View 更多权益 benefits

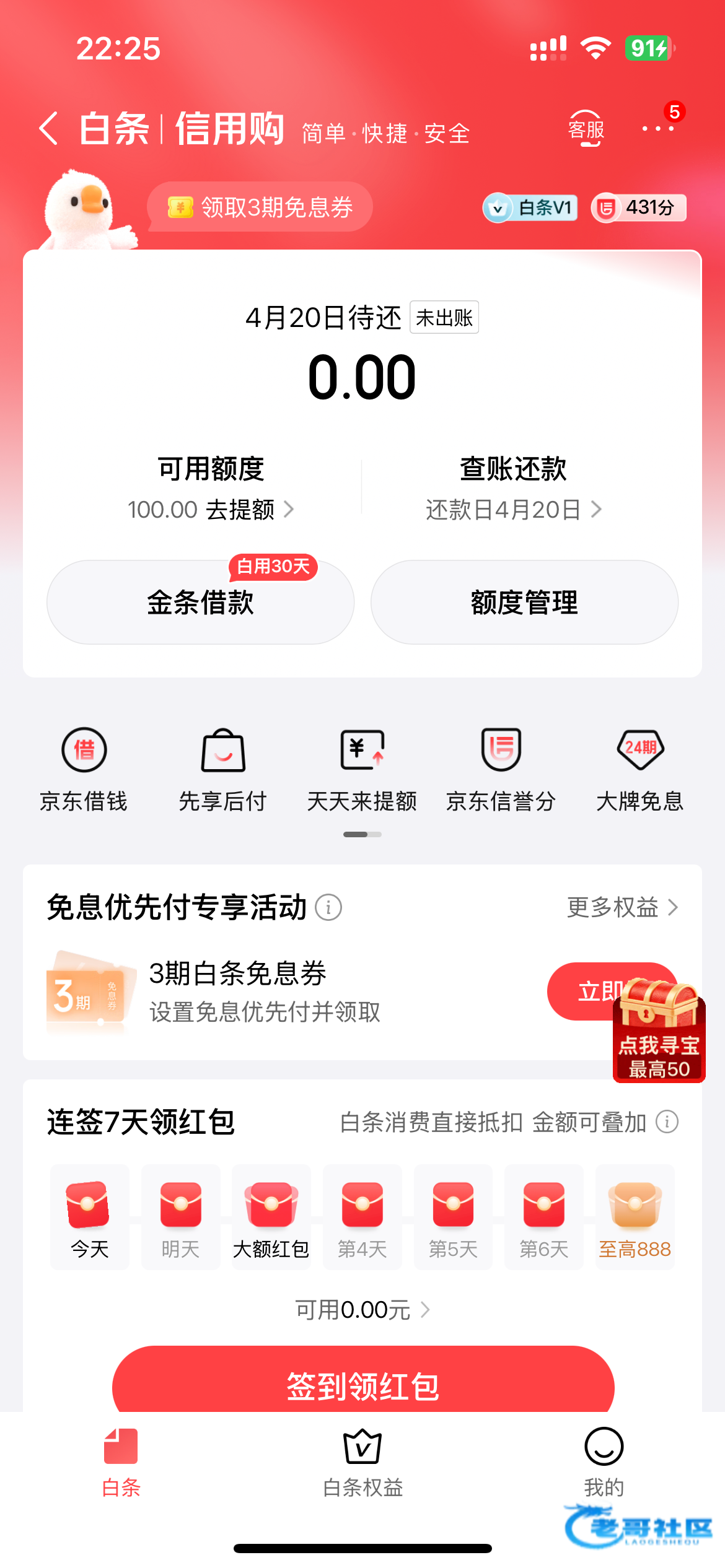click(x=622, y=907)
